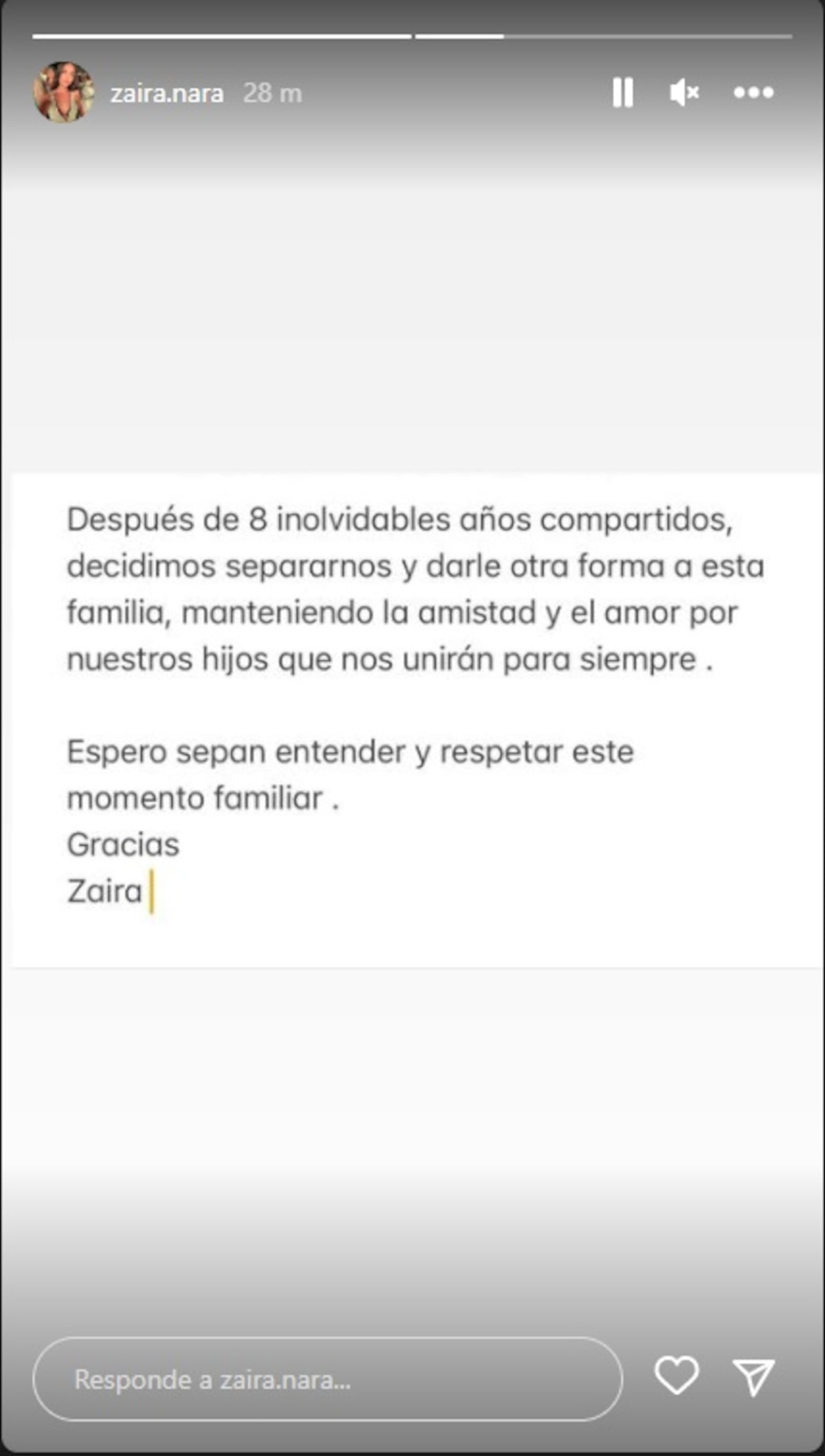The width and height of the screenshot is (825, 1456).
Task: Pause the story playback
Action: tap(622, 92)
